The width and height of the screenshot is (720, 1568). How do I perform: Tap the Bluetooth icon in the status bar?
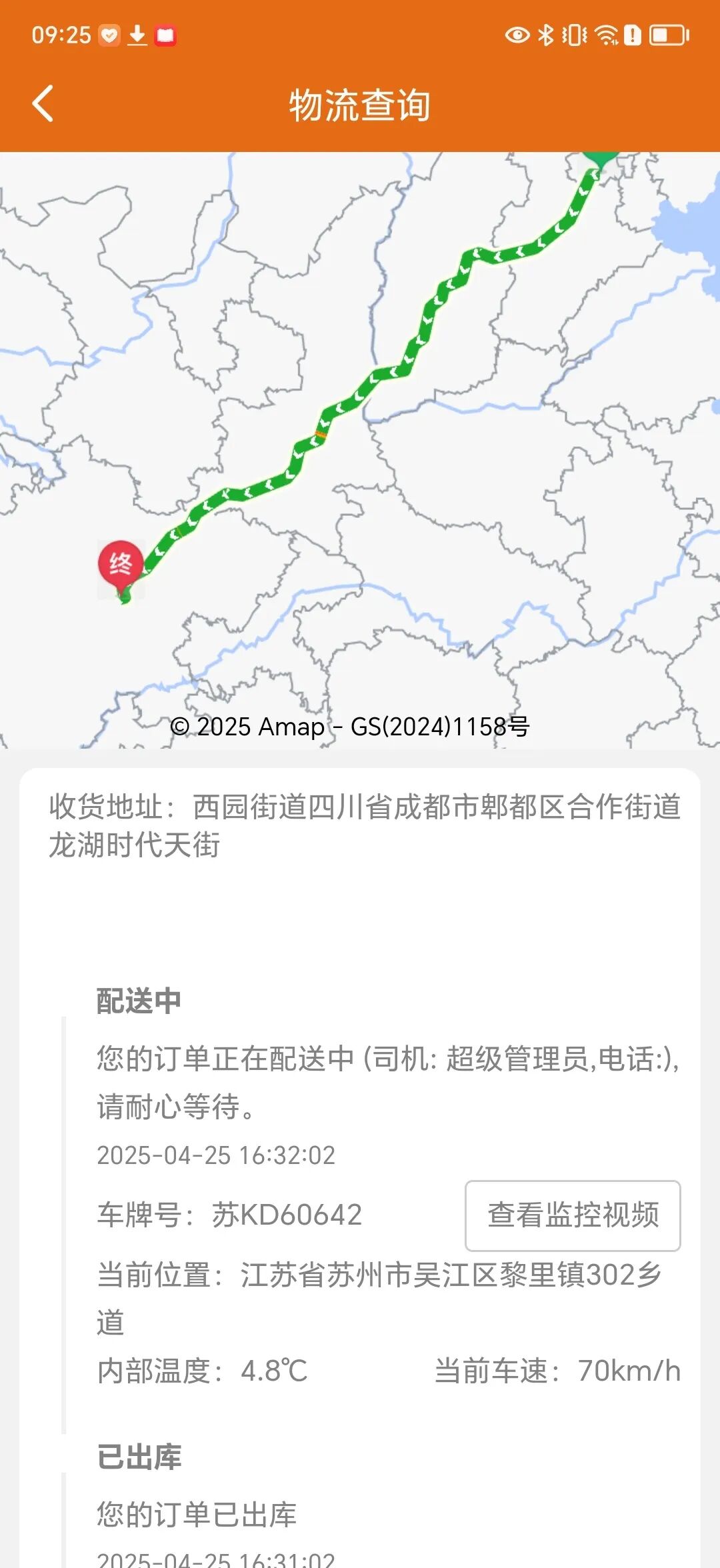545,35
